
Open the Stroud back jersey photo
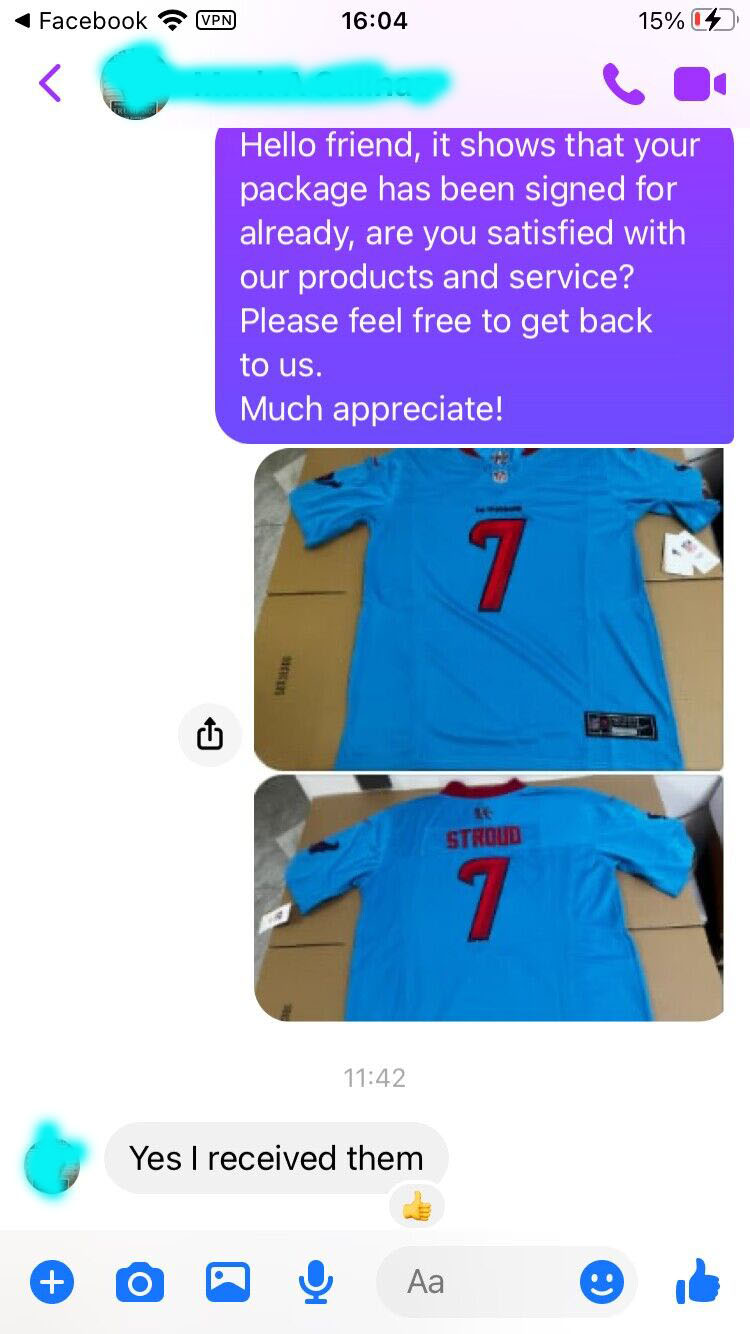pyautogui.click(x=488, y=897)
